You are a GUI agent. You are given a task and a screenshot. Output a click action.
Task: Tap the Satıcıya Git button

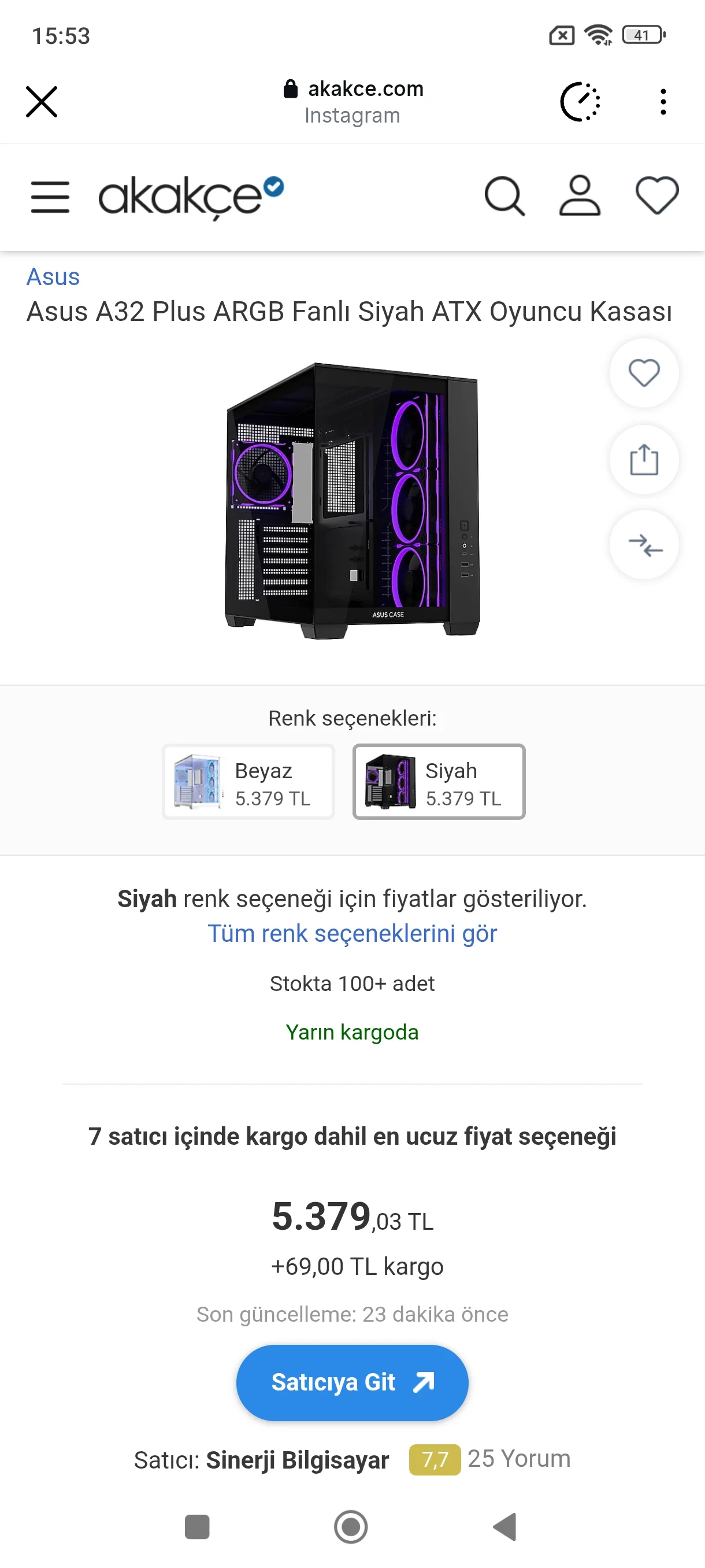coord(352,1382)
